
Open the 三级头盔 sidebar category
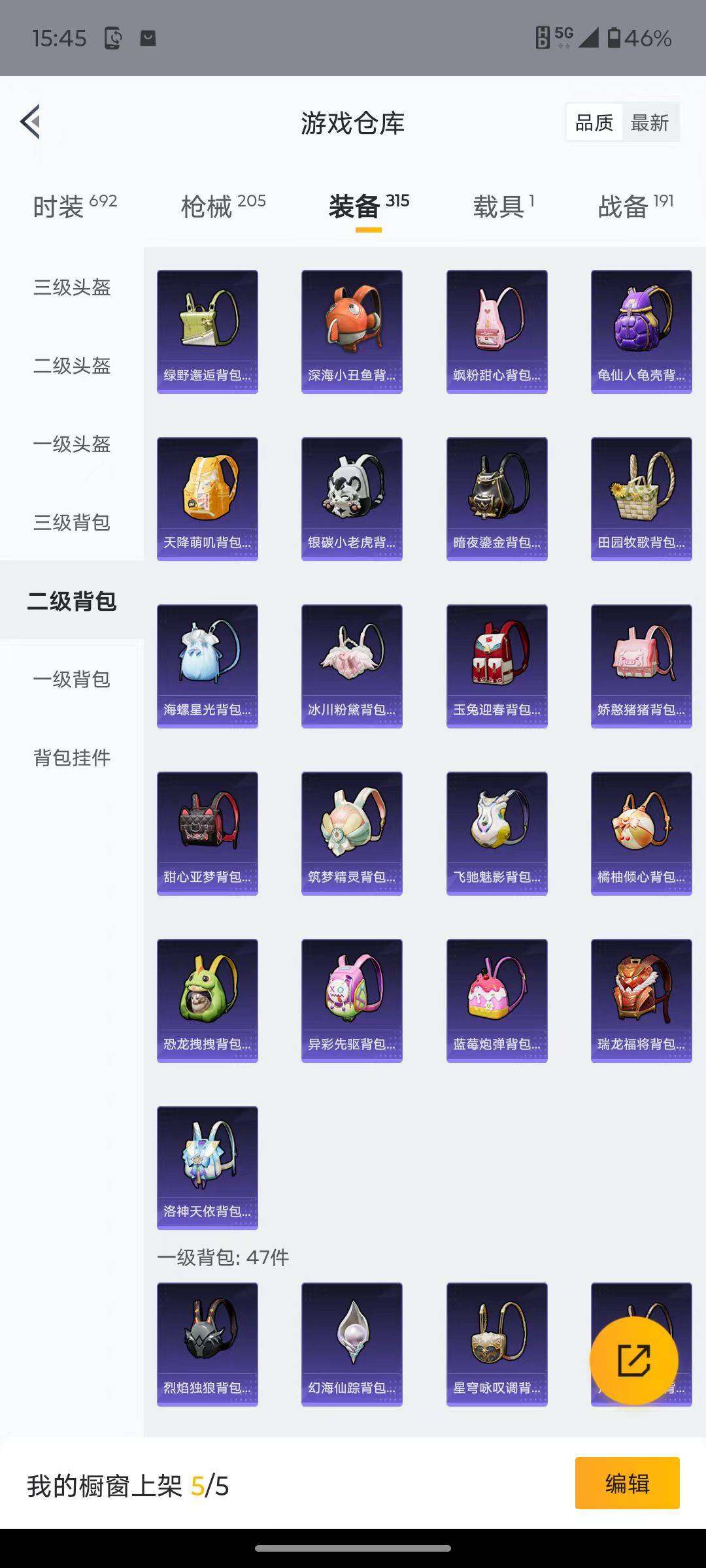(72, 287)
